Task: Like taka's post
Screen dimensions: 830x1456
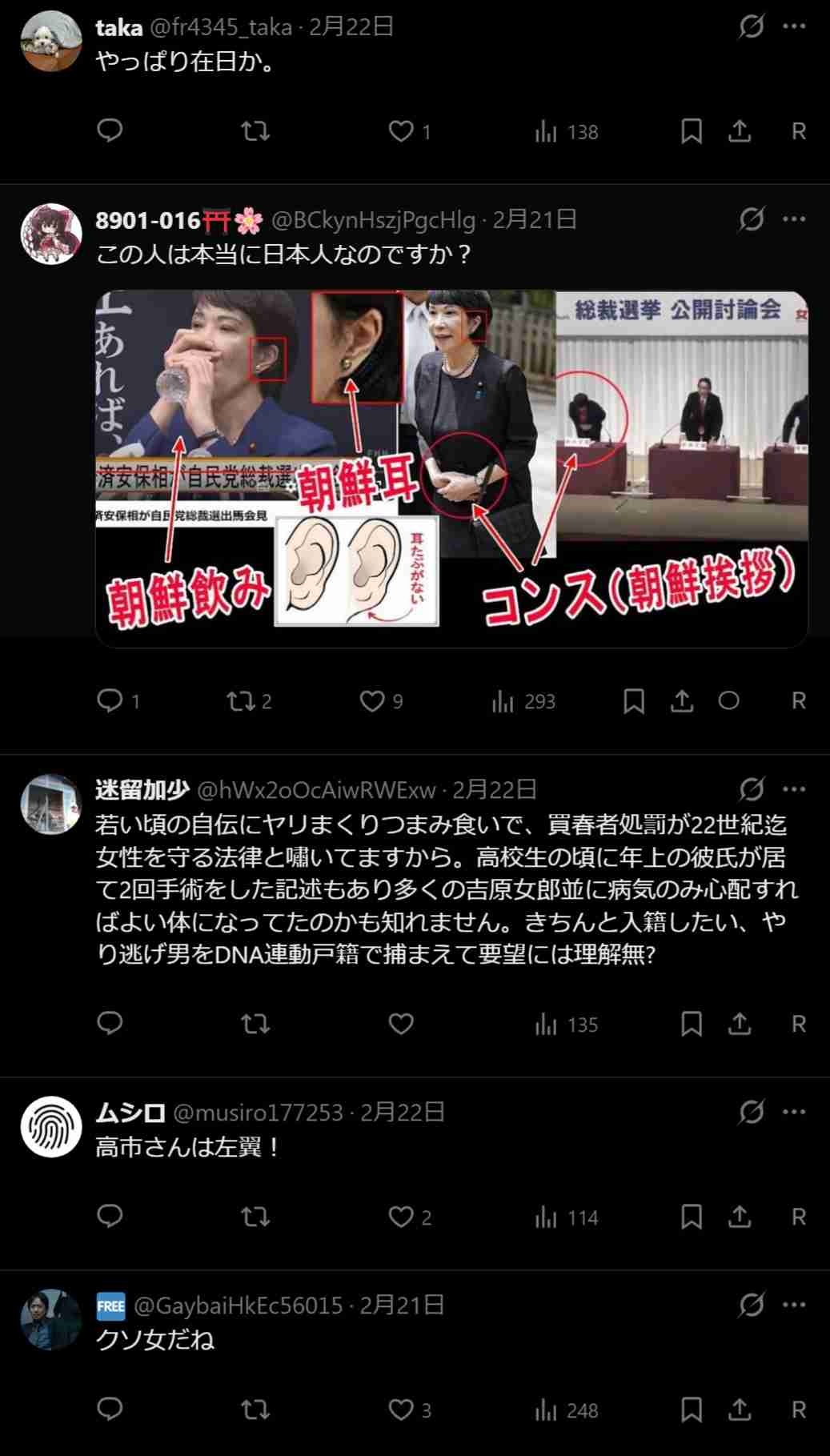Action: coord(401,131)
